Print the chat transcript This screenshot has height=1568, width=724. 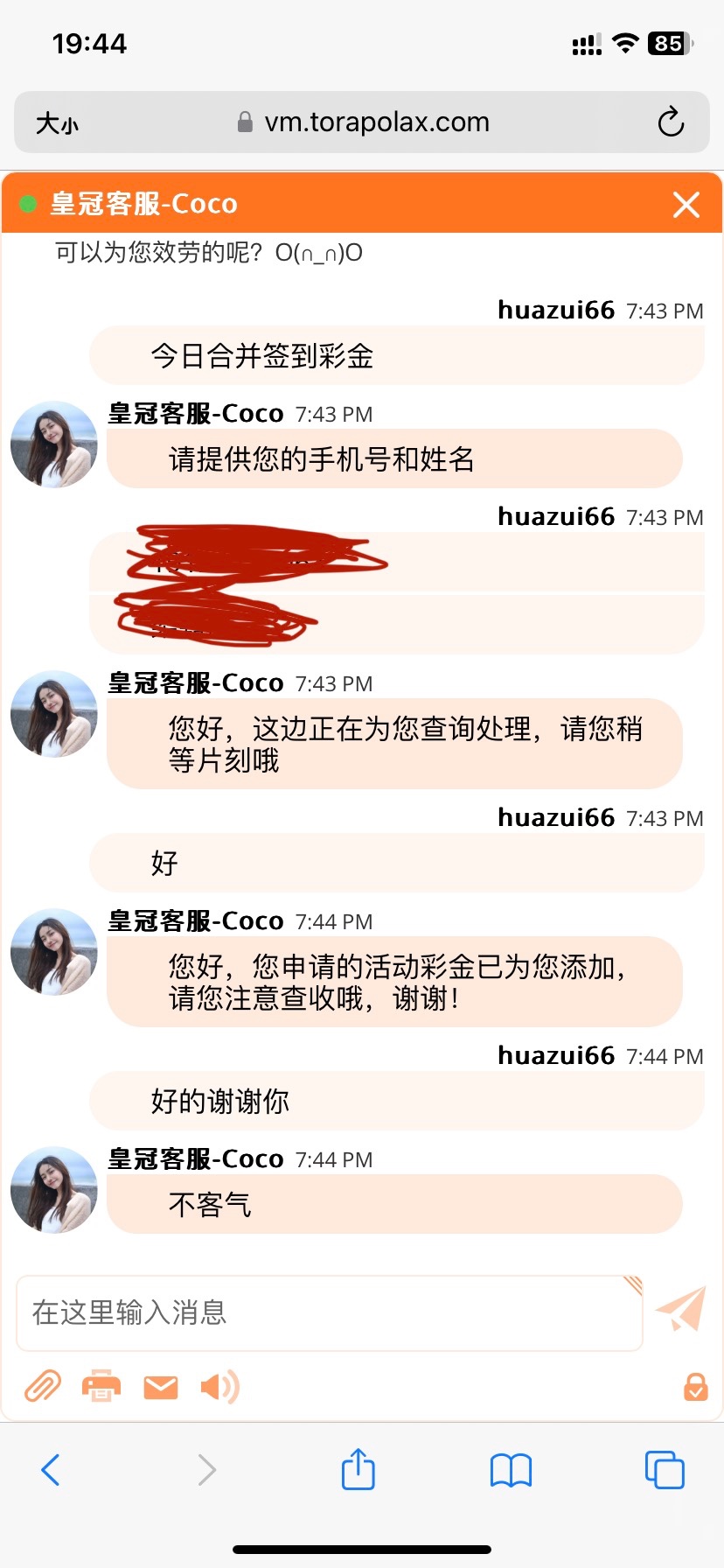pos(101,1387)
